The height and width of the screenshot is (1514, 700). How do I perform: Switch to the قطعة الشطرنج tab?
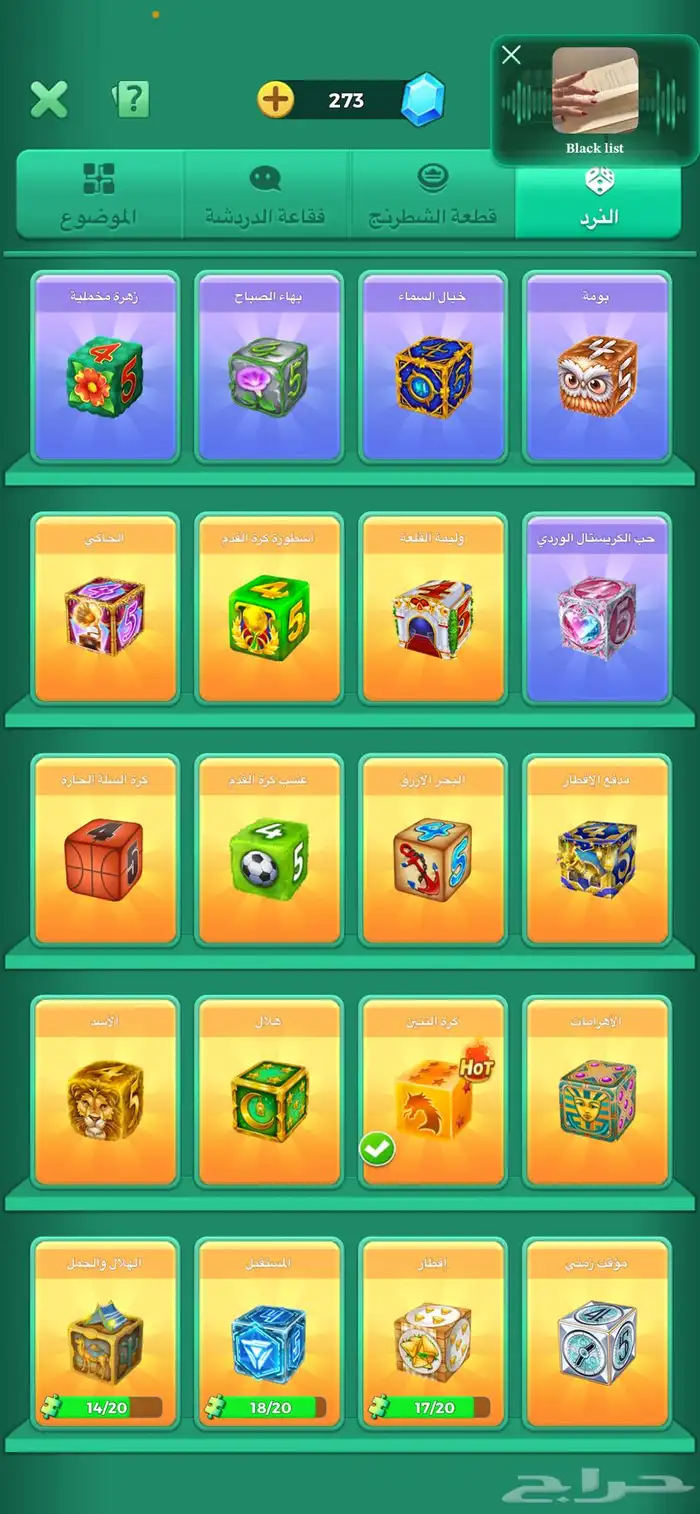tap(432, 195)
